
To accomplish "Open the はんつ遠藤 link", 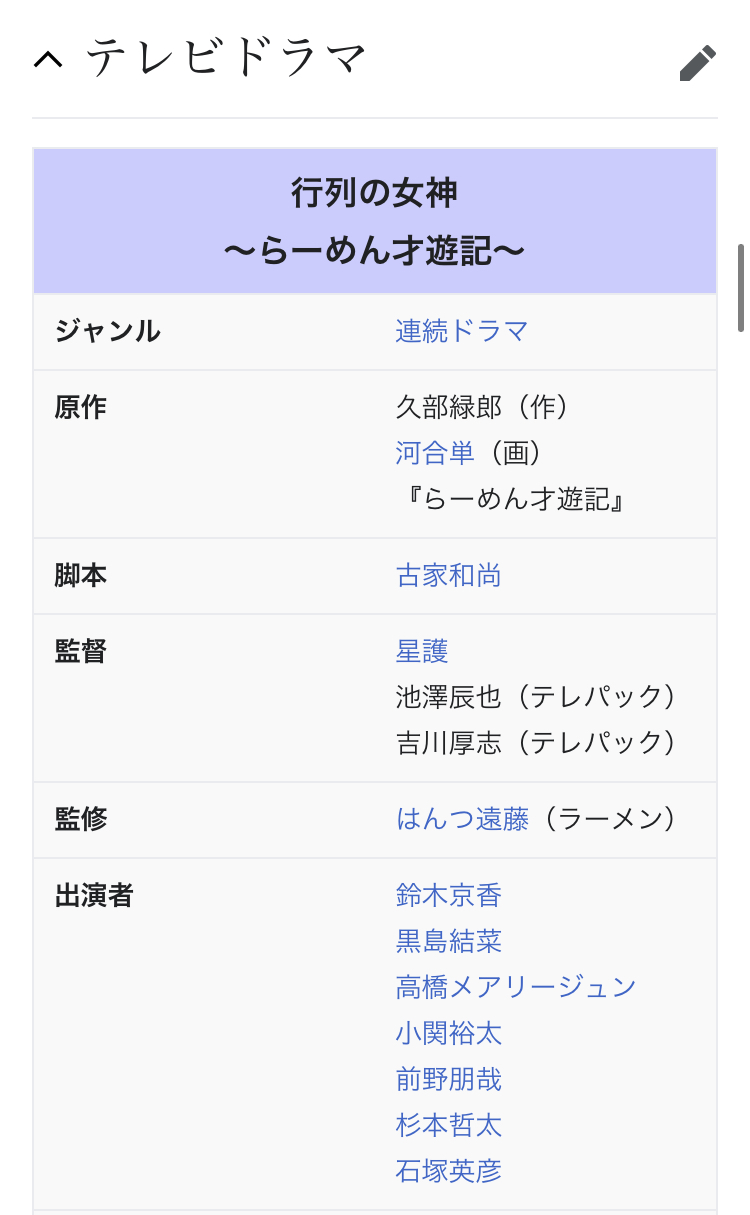I will click(x=462, y=819).
